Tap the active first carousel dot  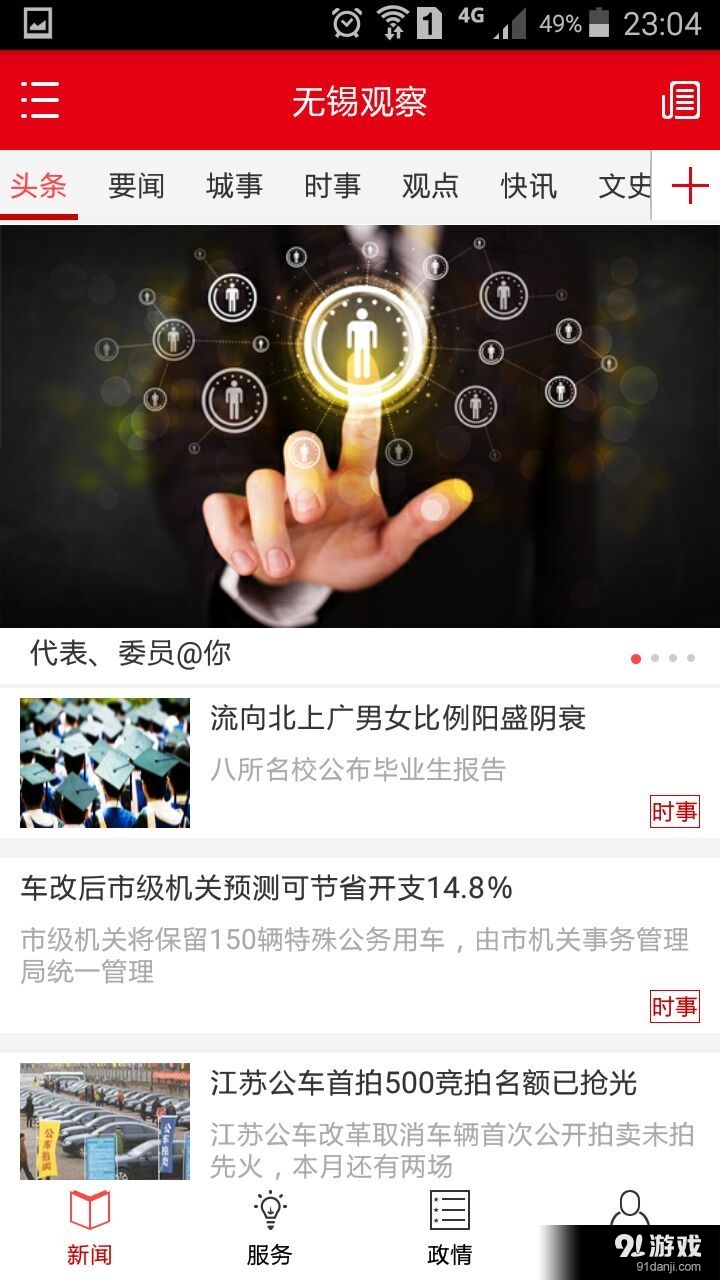tap(635, 658)
